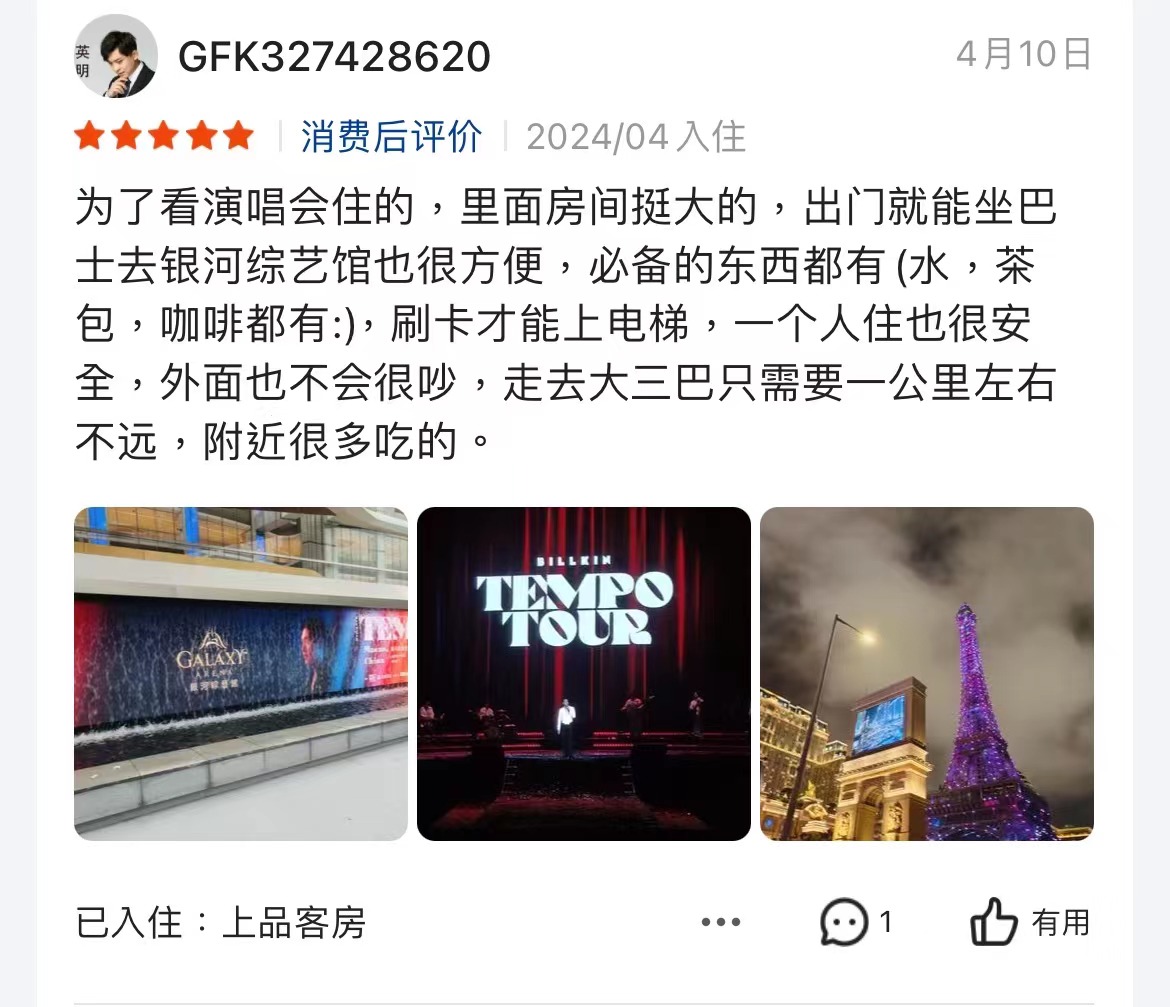View the Tempo Tour concert photo
Viewport: 1170px width, 1007px height.
point(583,673)
